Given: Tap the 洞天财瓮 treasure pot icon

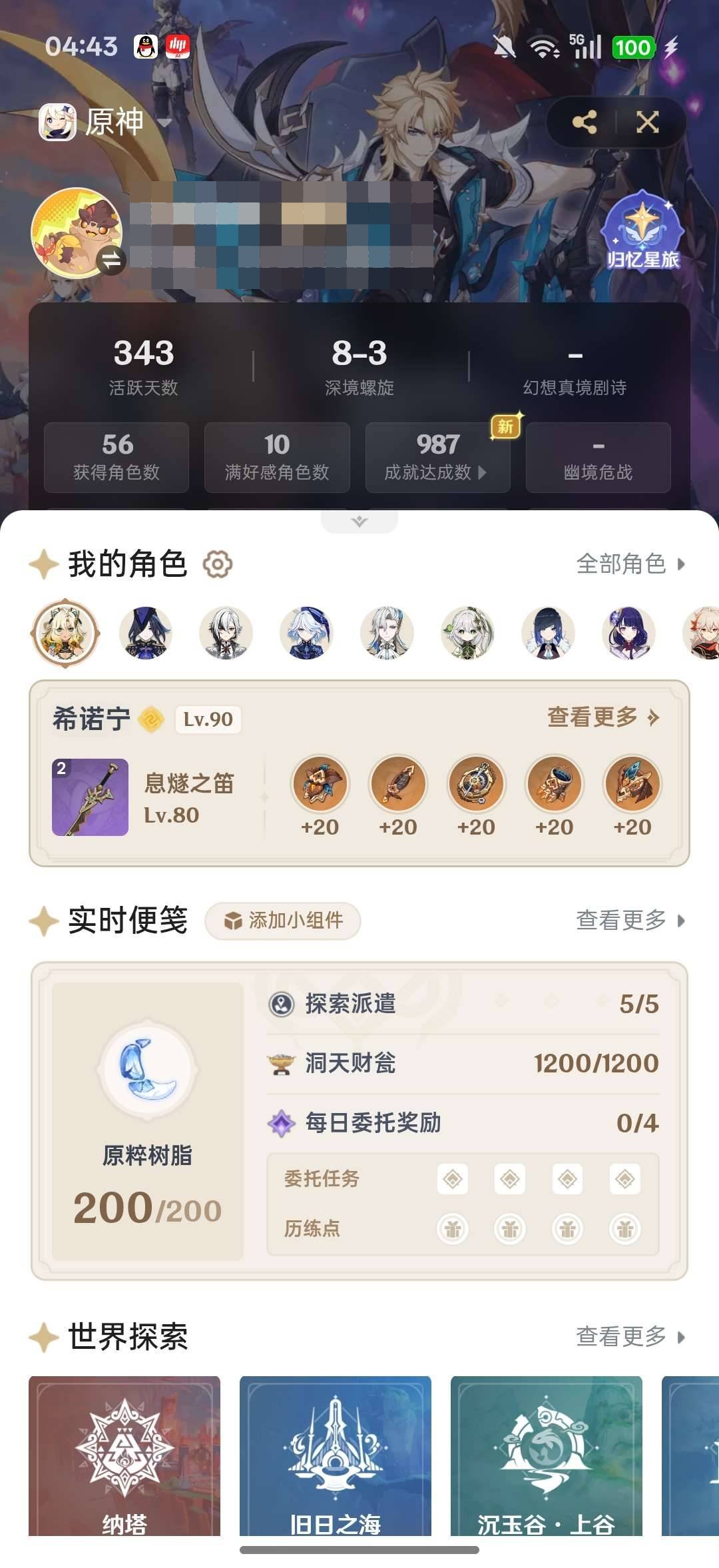Looking at the screenshot, I should click(282, 1064).
